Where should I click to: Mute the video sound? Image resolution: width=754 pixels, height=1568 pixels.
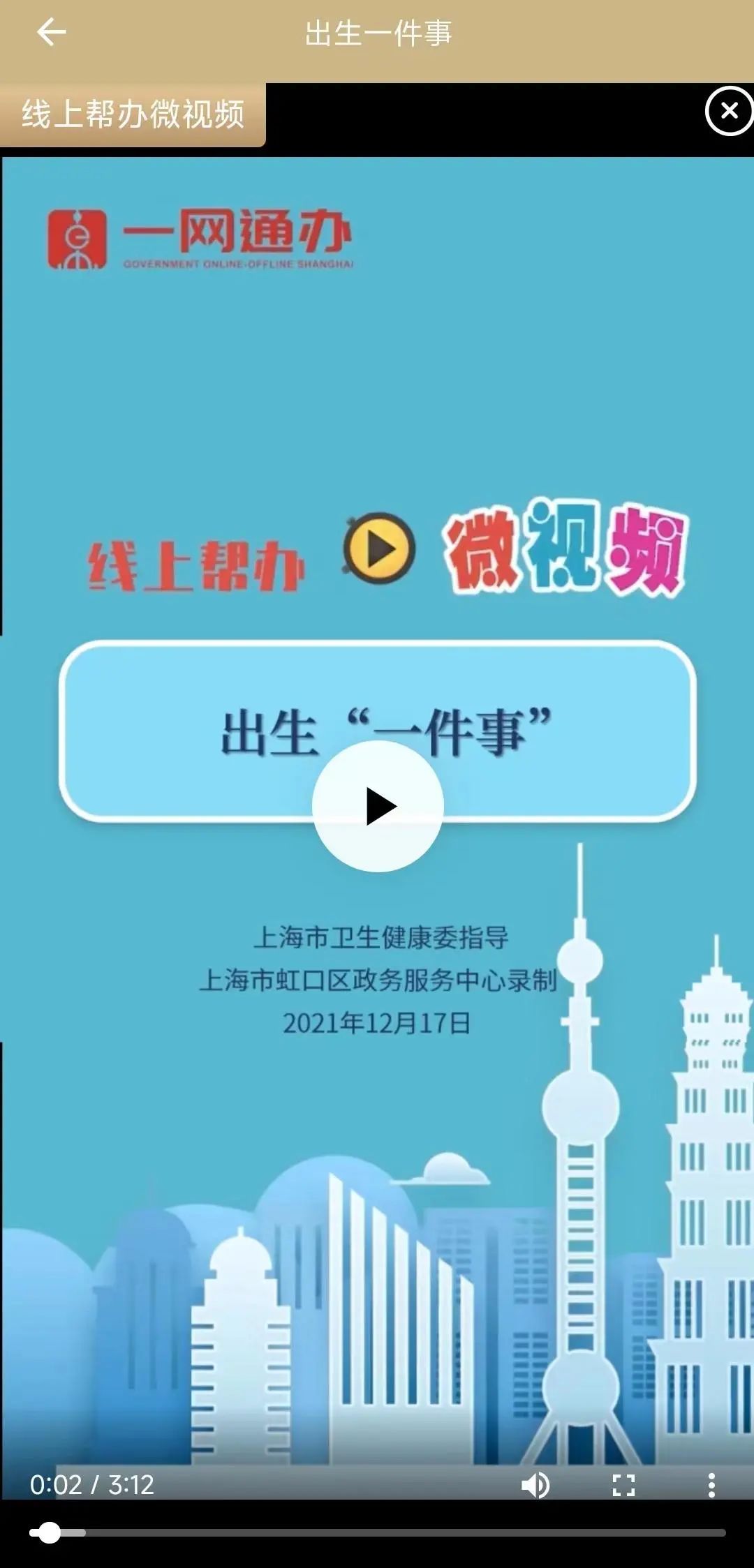coord(535,1485)
